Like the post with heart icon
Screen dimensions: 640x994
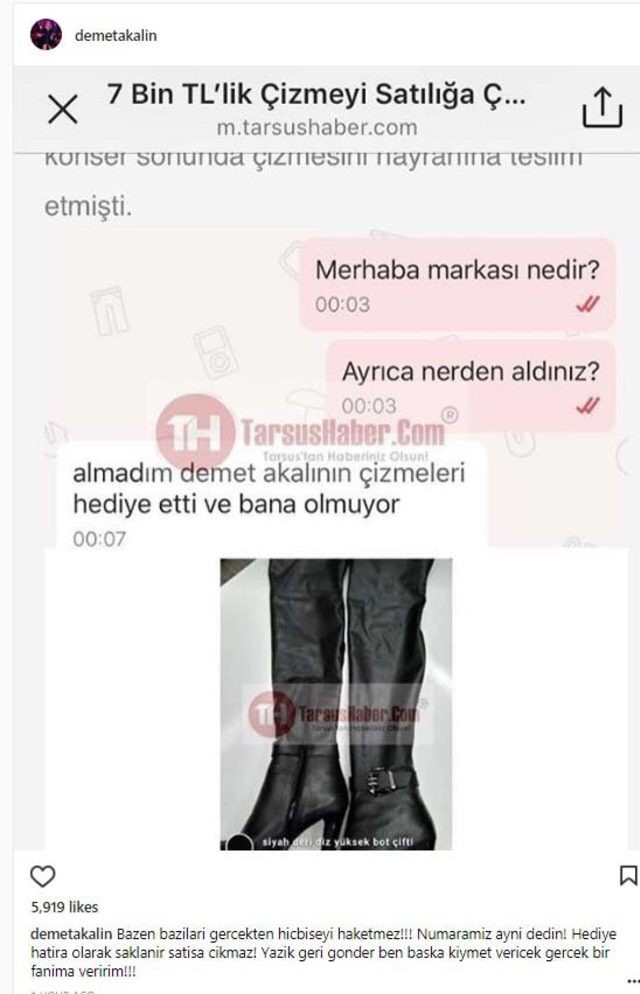(x=43, y=876)
